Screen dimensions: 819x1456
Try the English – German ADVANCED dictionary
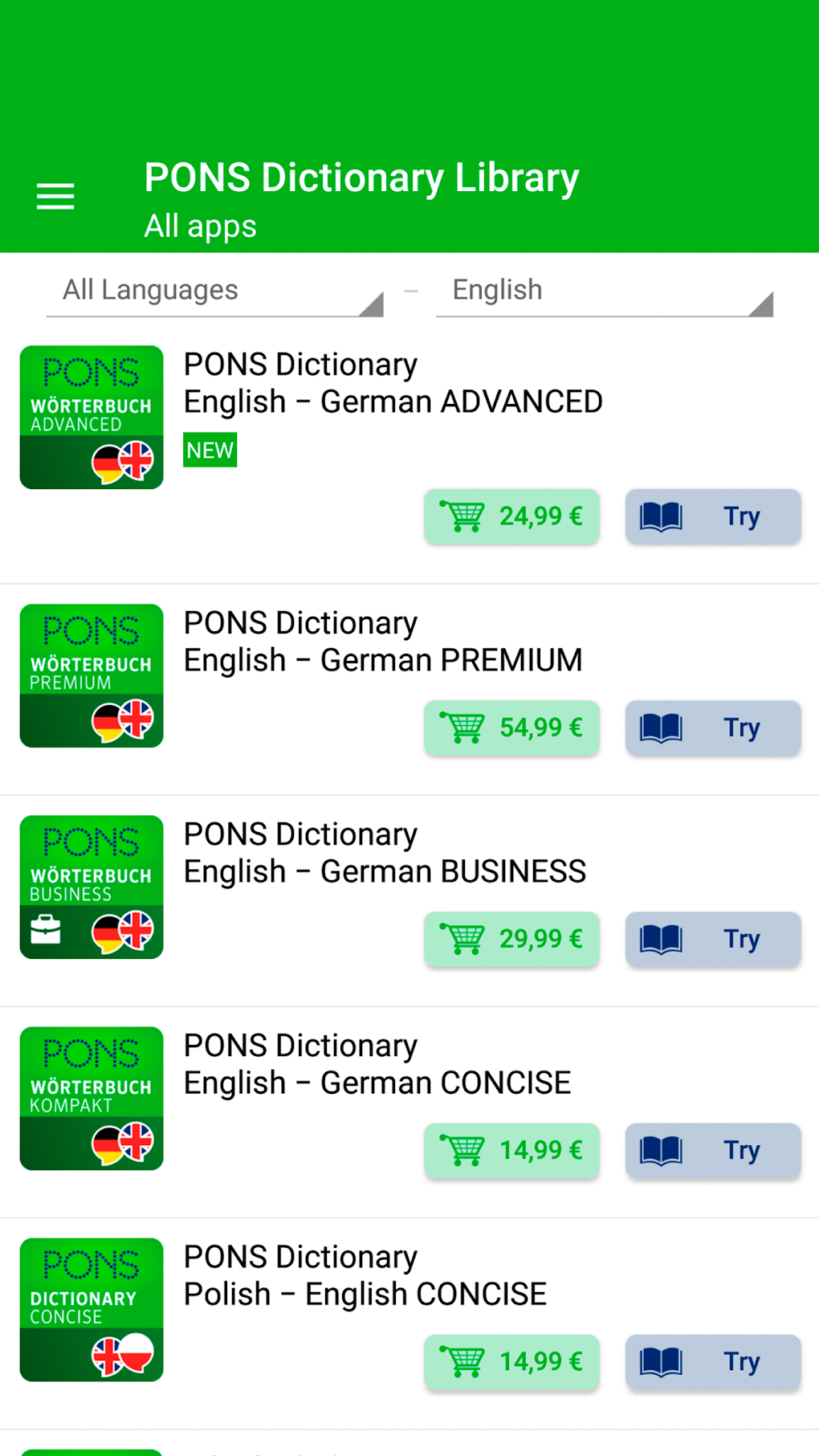[x=711, y=516]
